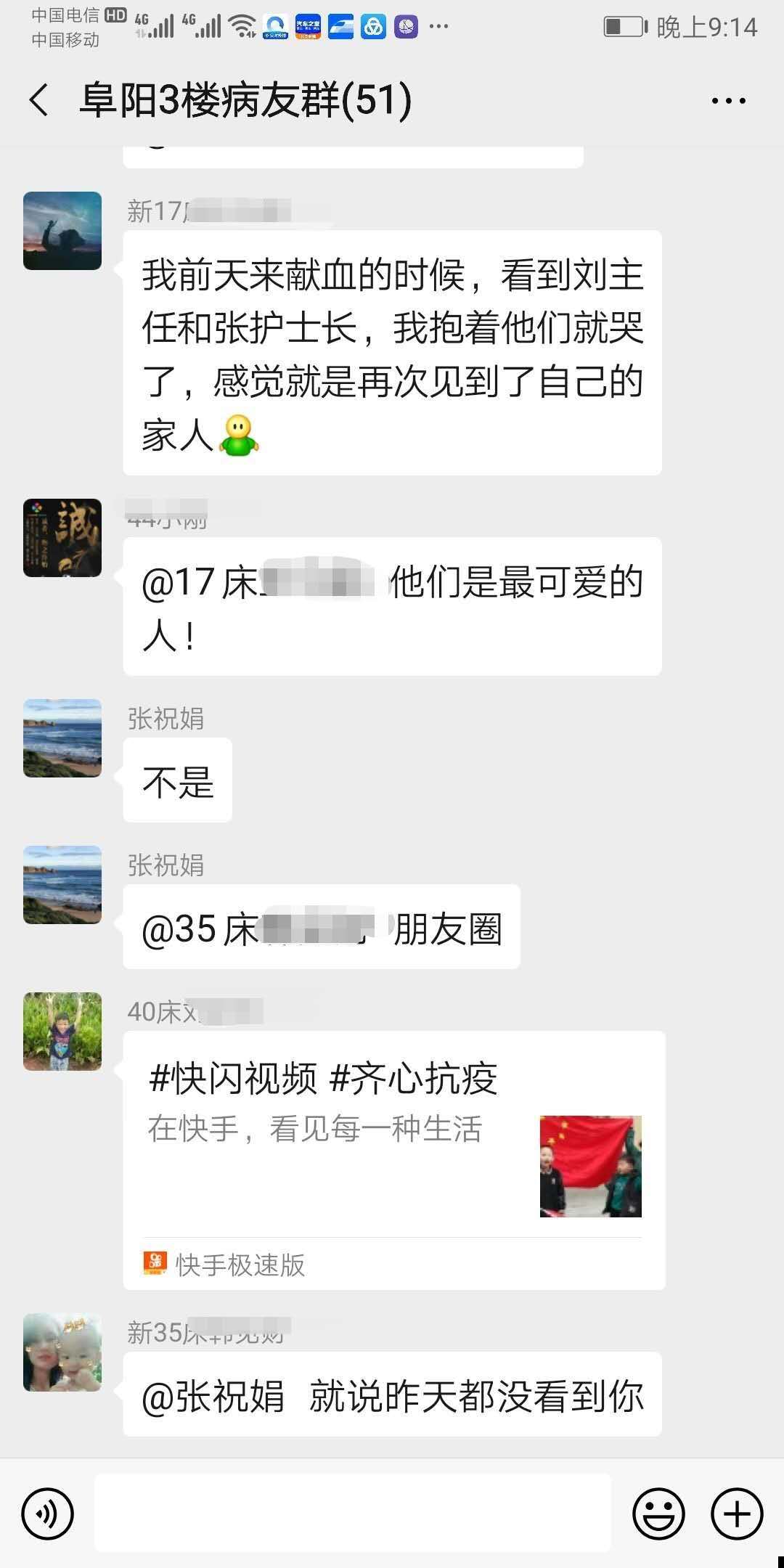Tap the message text field
Viewport: 784px width, 1568px height.
click(353, 1513)
